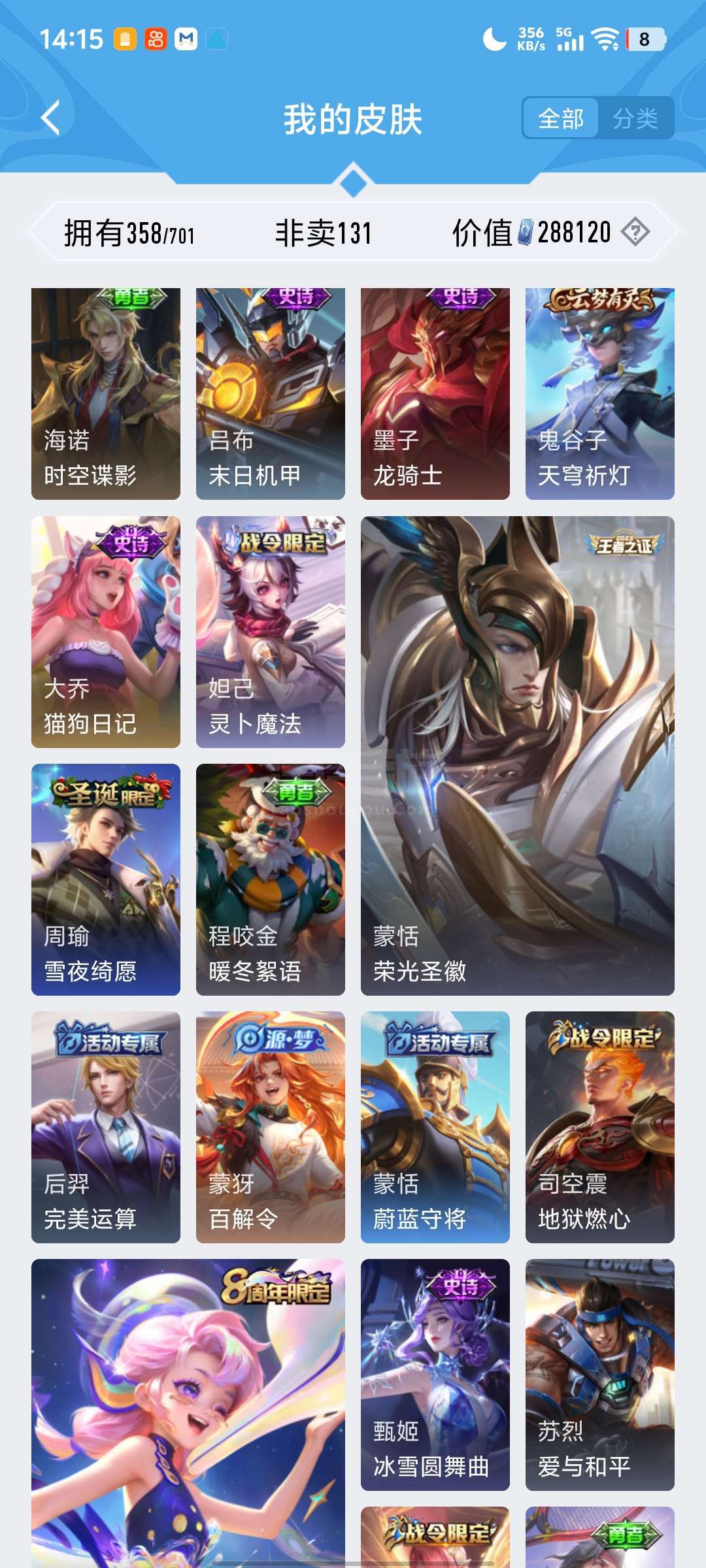
Task: Switch to the 分类 view
Action: pos(635,118)
